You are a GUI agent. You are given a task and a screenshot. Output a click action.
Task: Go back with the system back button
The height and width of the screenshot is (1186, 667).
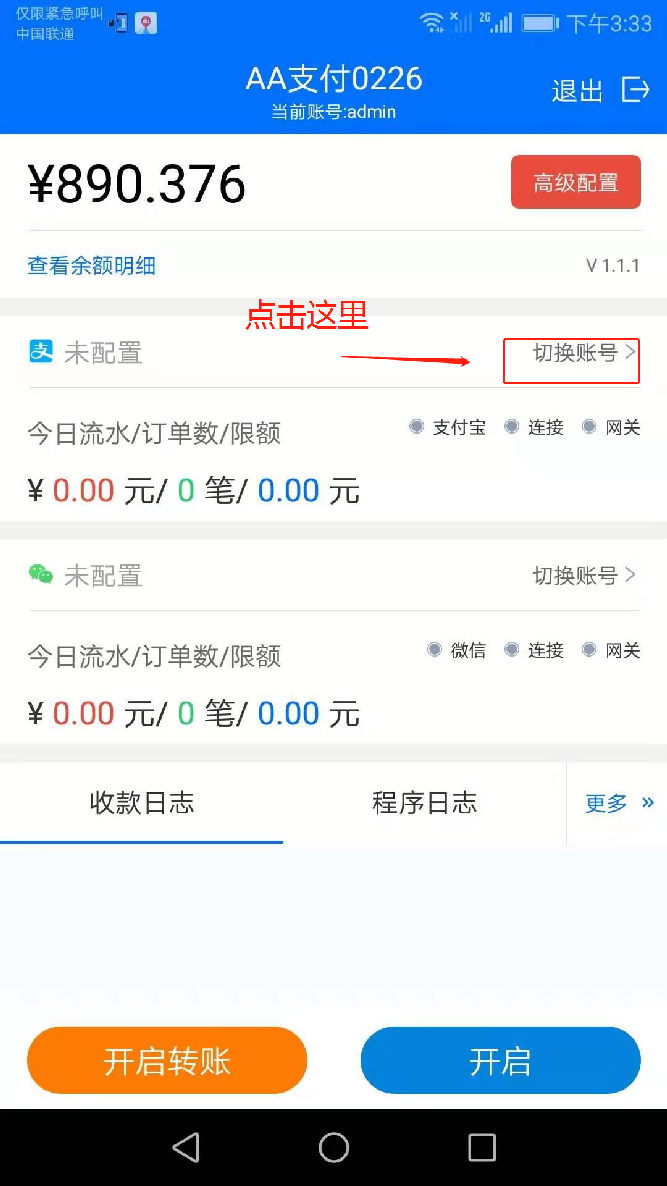[185, 1147]
